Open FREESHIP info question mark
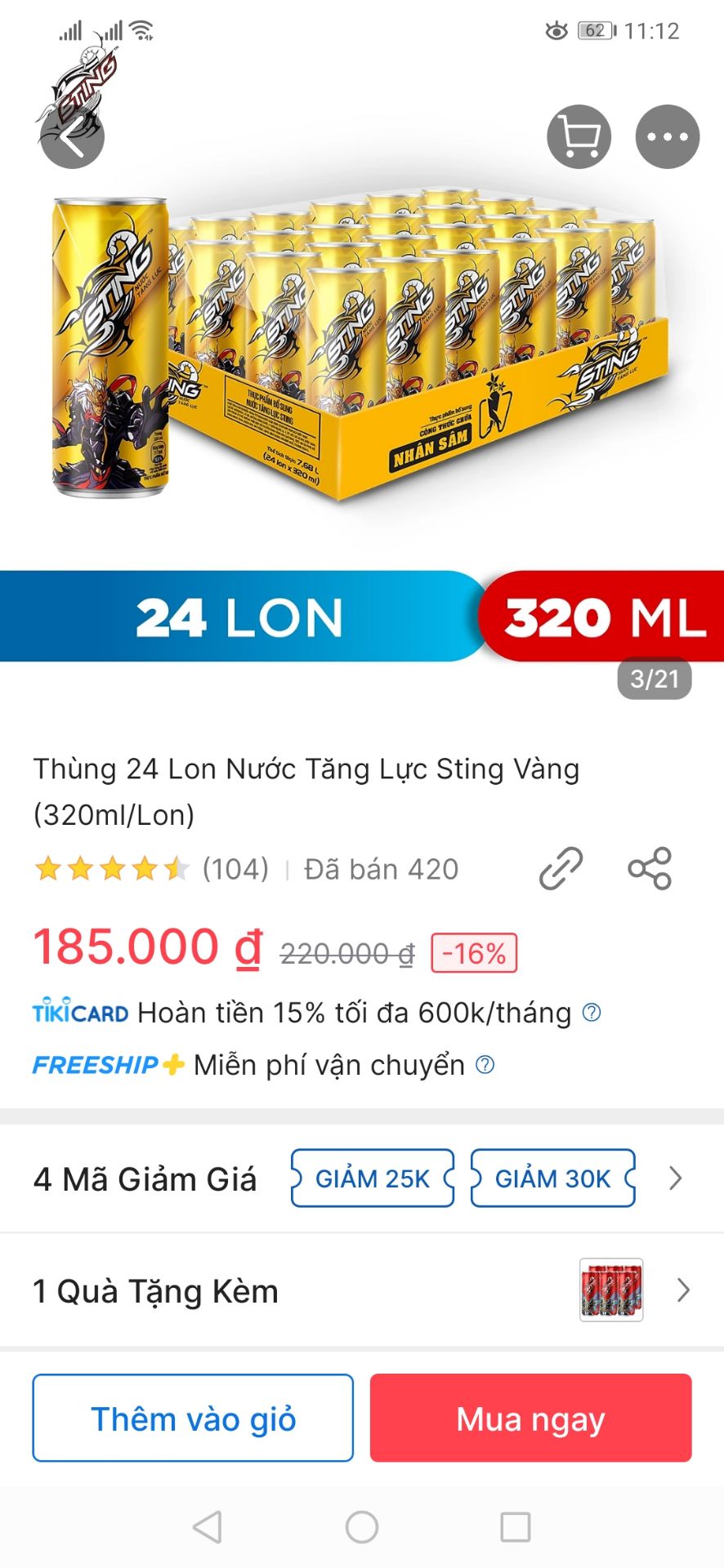This screenshot has width=724, height=1568. (x=485, y=1064)
